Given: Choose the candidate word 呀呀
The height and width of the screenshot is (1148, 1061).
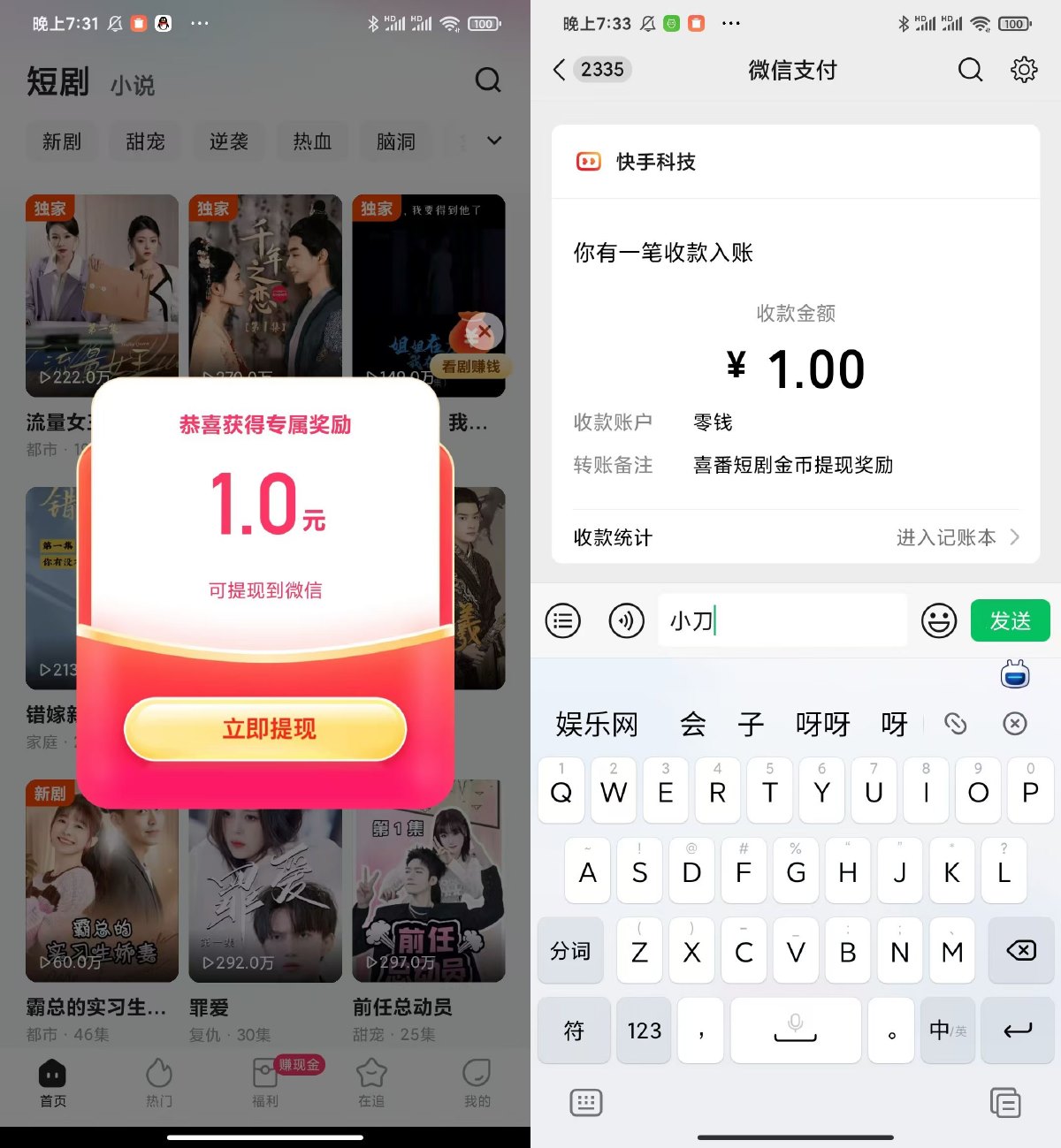Looking at the screenshot, I should [x=822, y=725].
